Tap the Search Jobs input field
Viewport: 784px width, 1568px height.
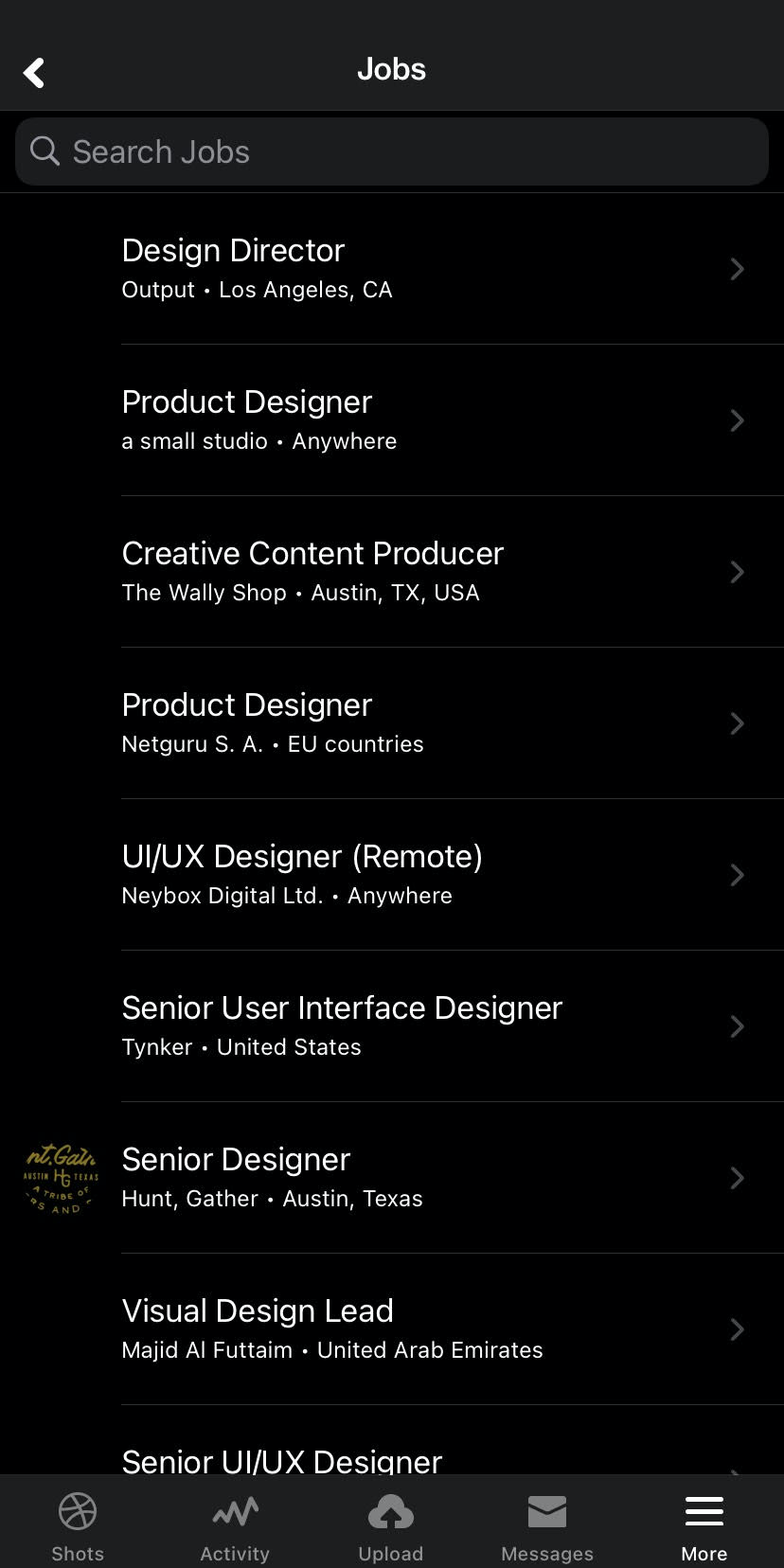tap(392, 151)
